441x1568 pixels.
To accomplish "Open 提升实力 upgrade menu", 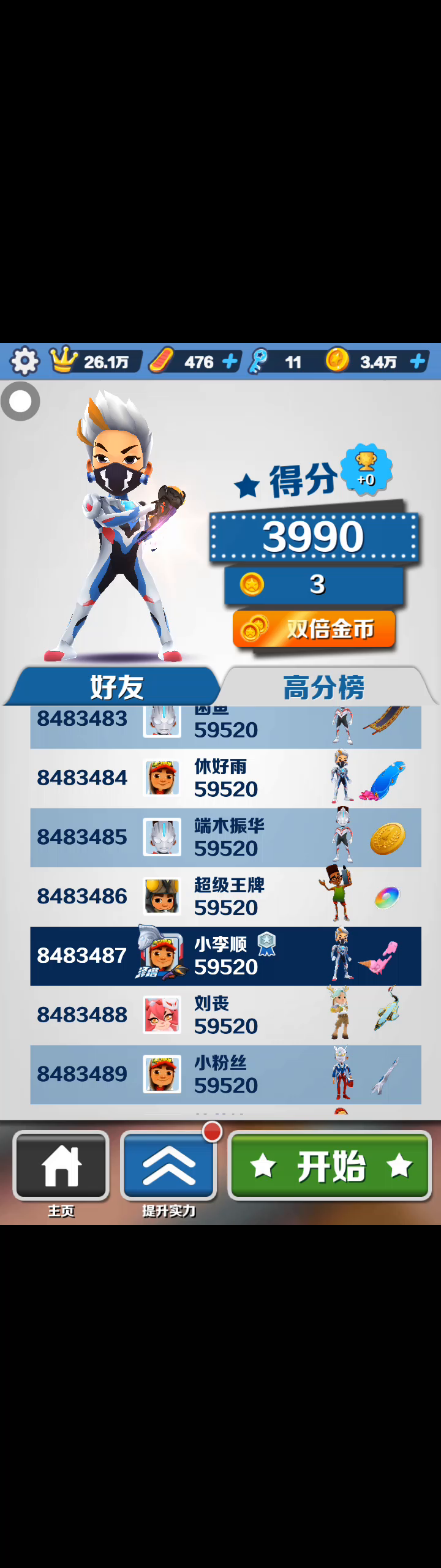I will tap(168, 1166).
